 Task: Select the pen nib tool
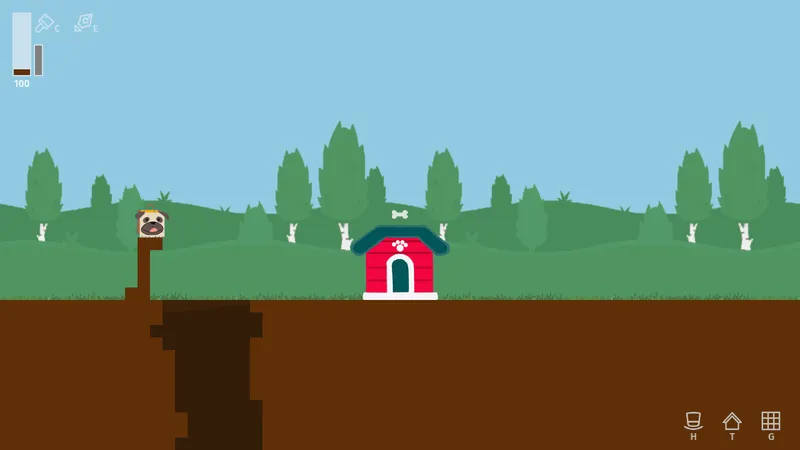click(x=83, y=22)
